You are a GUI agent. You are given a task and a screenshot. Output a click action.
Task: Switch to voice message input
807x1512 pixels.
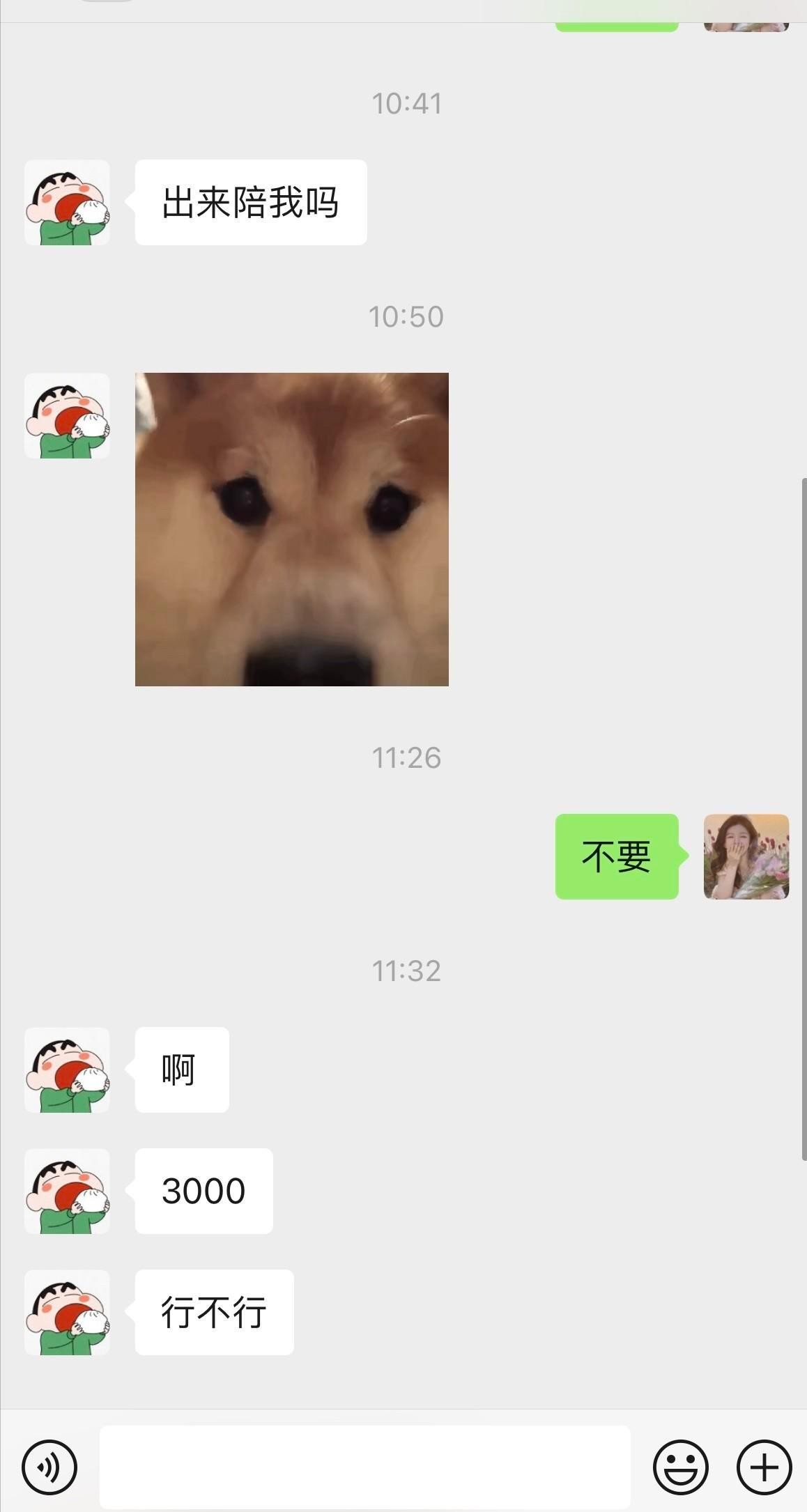[x=49, y=1467]
